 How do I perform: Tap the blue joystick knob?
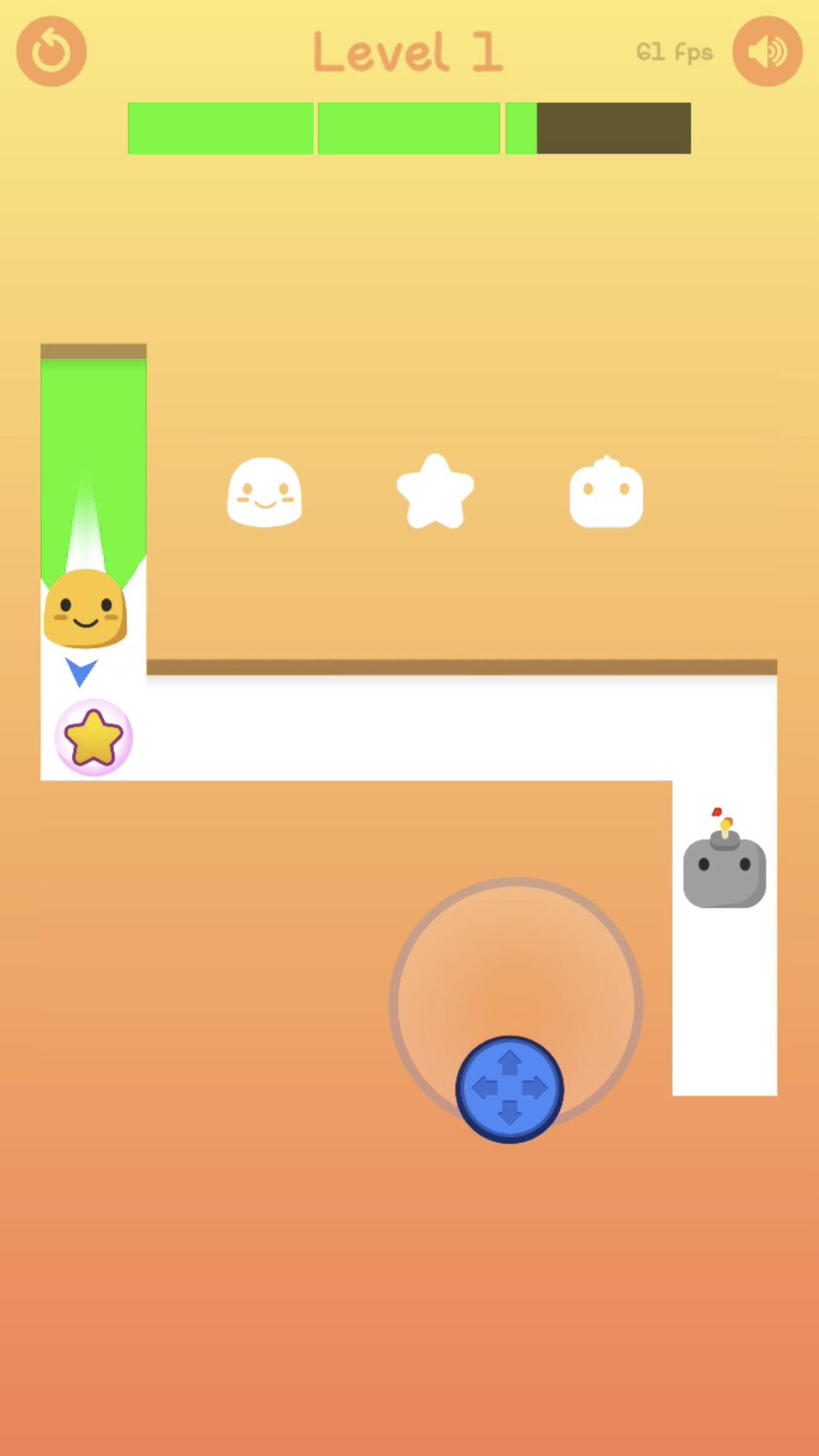coord(509,1089)
